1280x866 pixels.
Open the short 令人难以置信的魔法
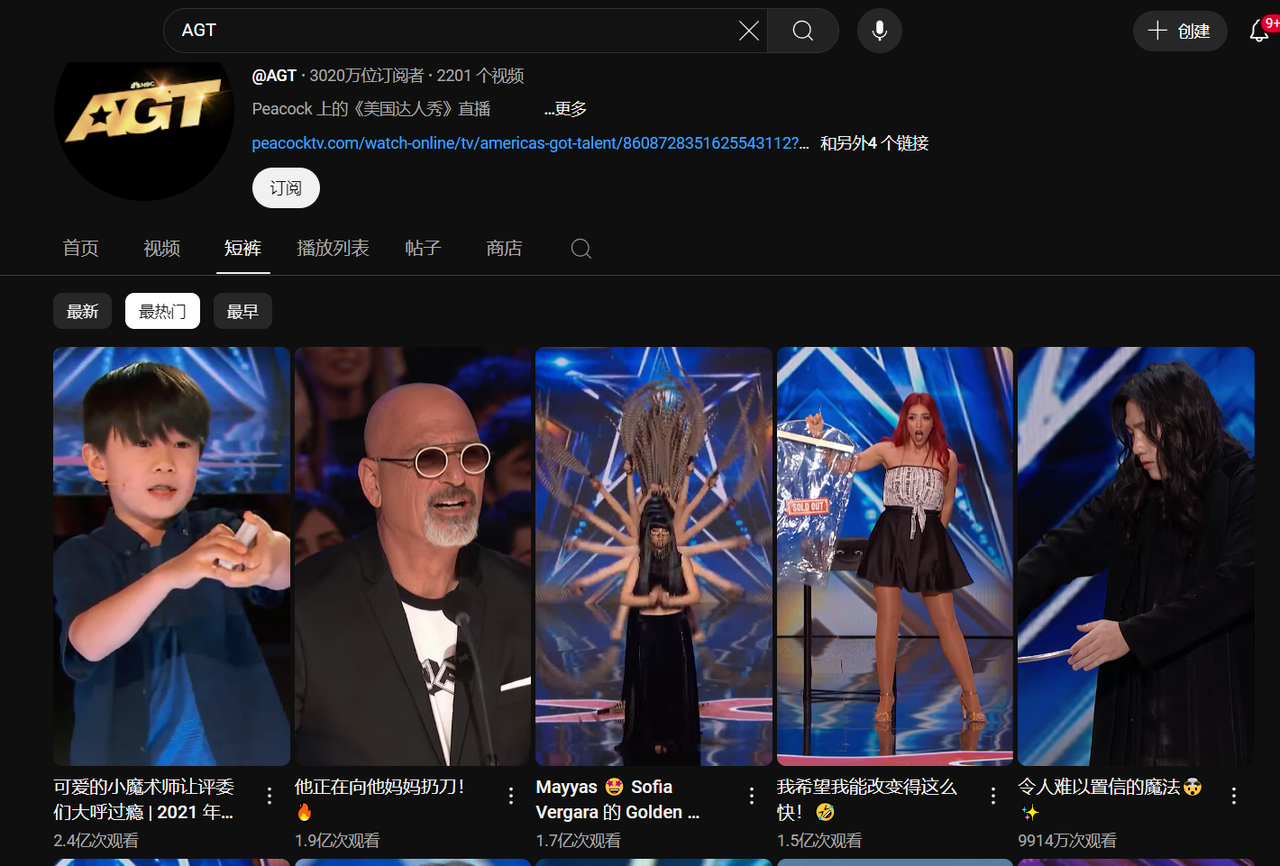1135,556
